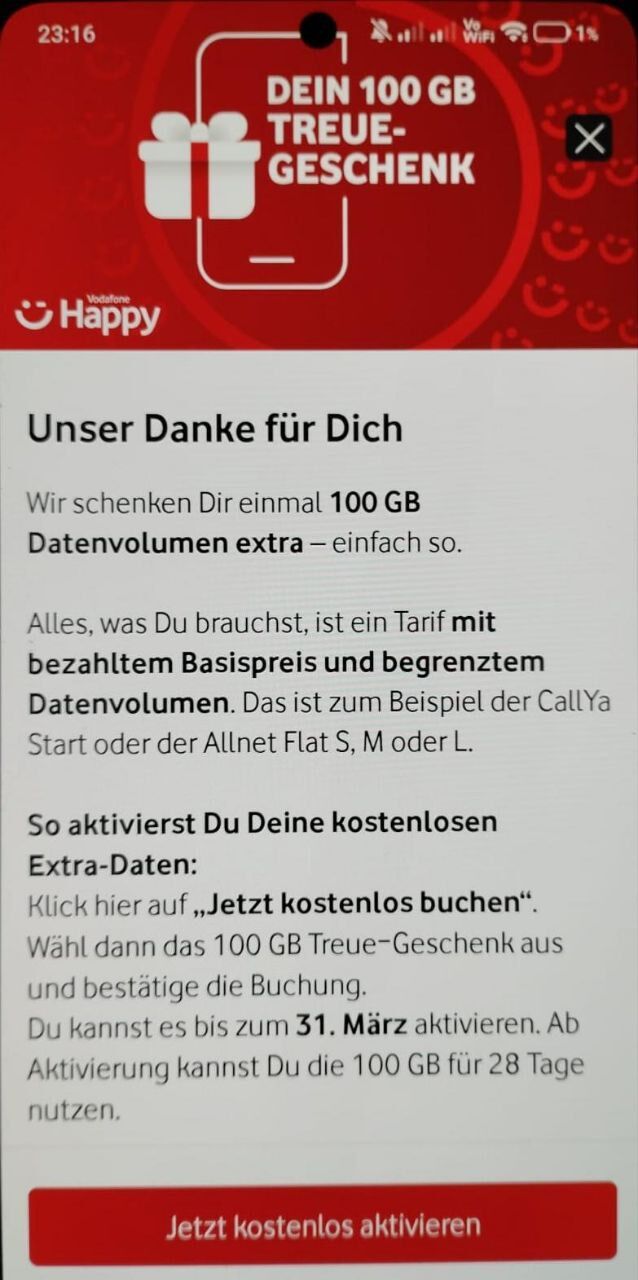Tap Jetzt kostenlos aktivieren button
Screen dimensions: 638x1280
[323, 1224]
